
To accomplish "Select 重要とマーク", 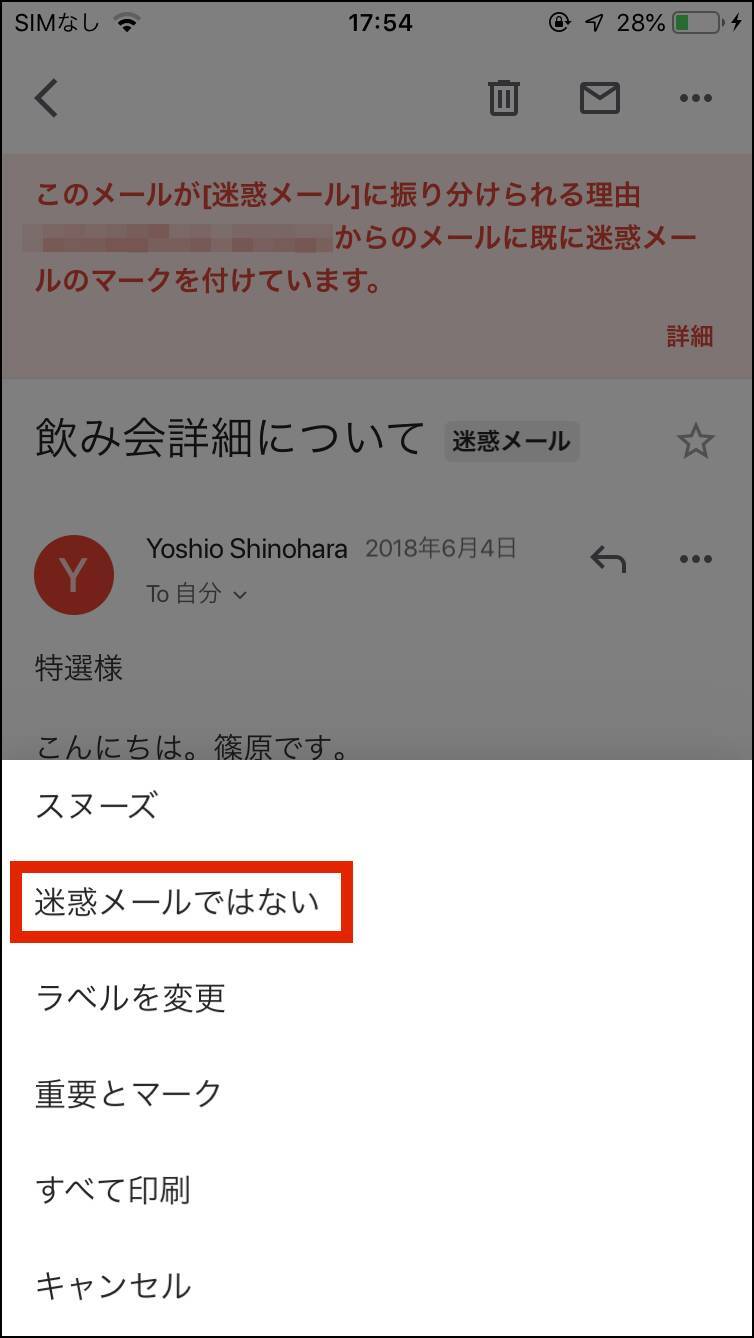I will (x=128, y=1093).
